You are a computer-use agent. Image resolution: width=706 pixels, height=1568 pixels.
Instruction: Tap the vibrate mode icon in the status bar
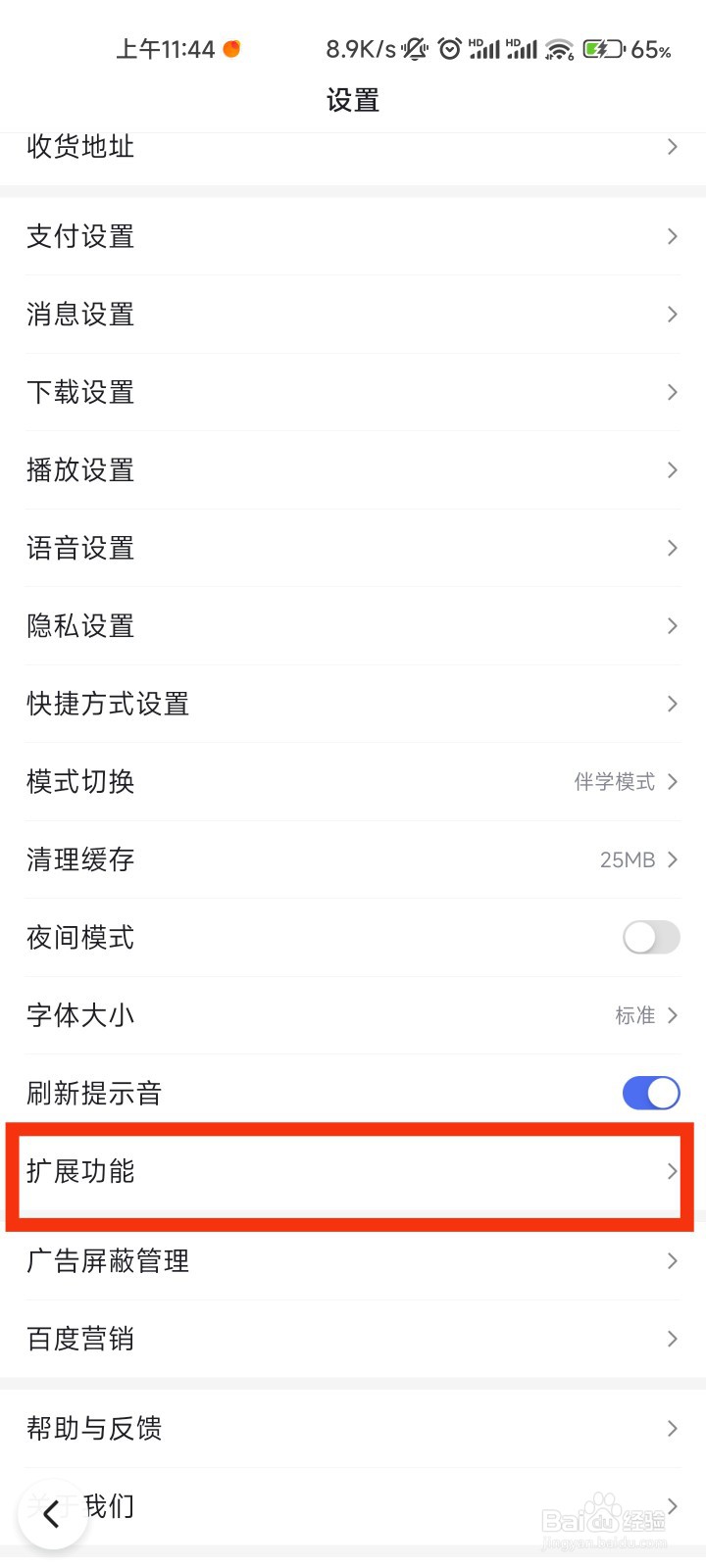pos(415,49)
